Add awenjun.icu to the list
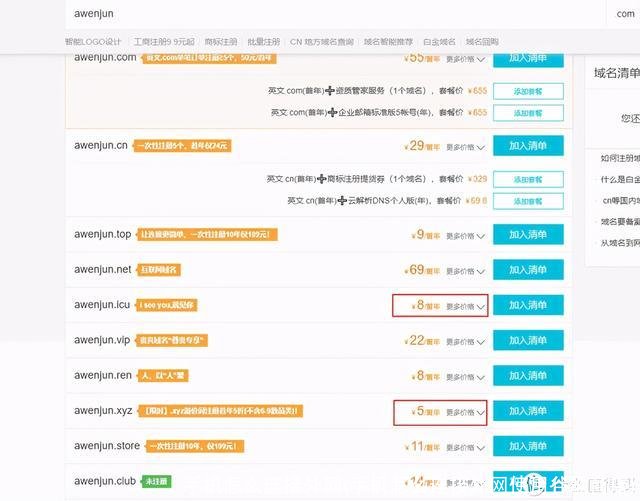 [x=528, y=305]
